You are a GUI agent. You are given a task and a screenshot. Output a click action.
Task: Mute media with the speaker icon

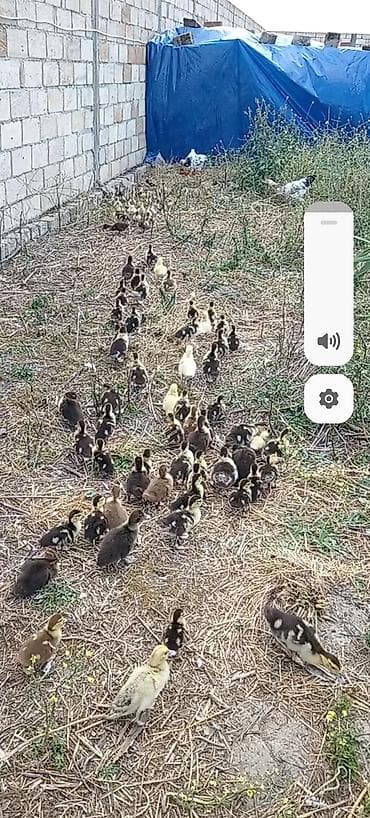[329, 341]
